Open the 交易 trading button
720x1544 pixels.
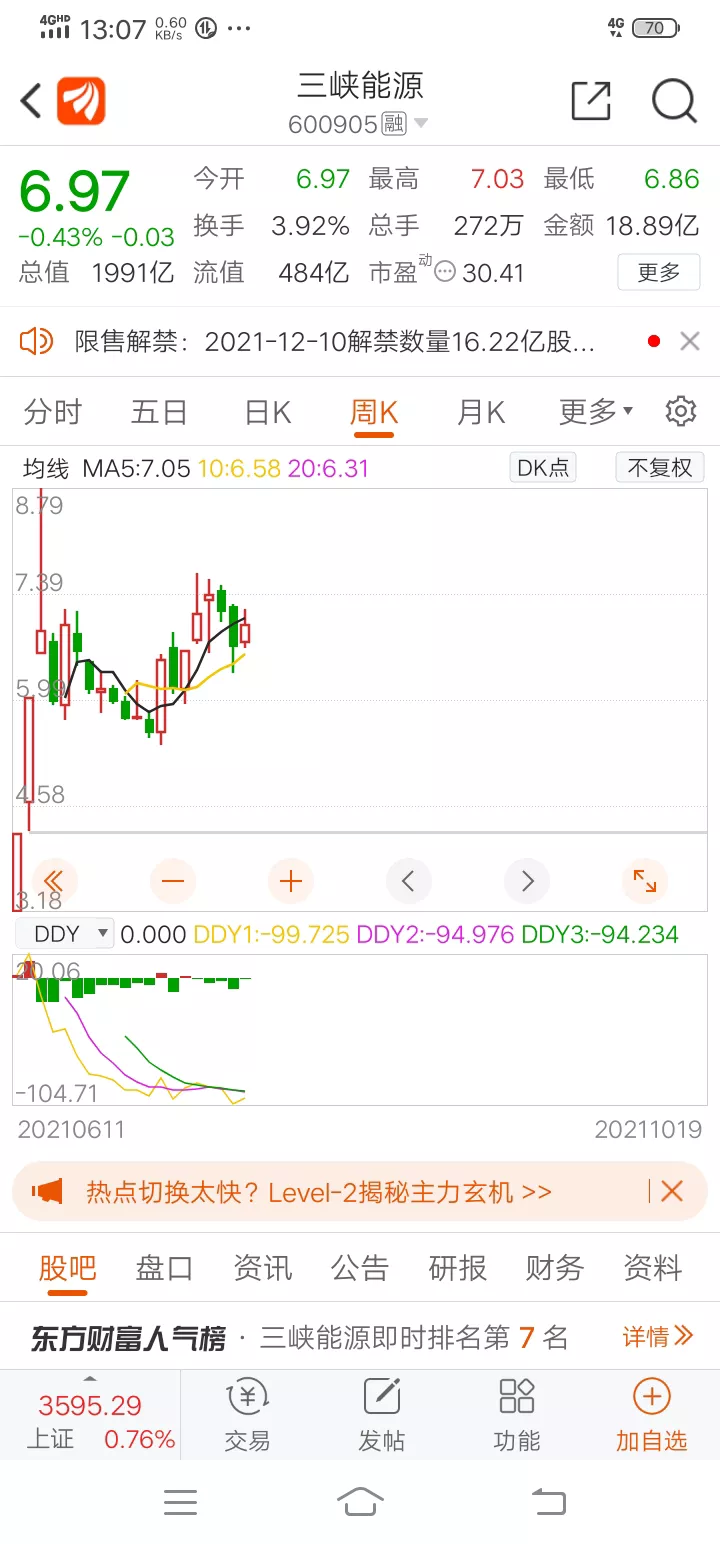[x=247, y=1414]
